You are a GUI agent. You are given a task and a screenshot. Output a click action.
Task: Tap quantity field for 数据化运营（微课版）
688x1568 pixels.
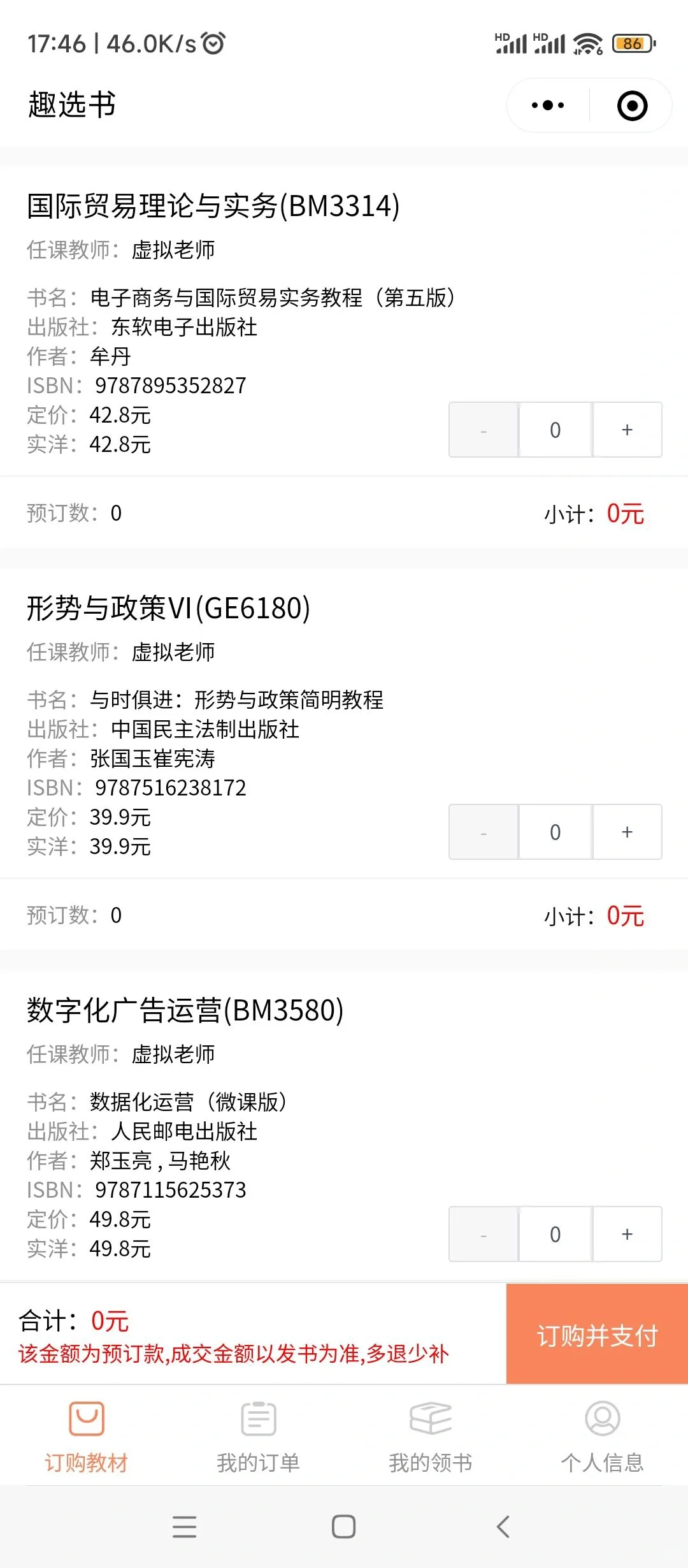(555, 1234)
